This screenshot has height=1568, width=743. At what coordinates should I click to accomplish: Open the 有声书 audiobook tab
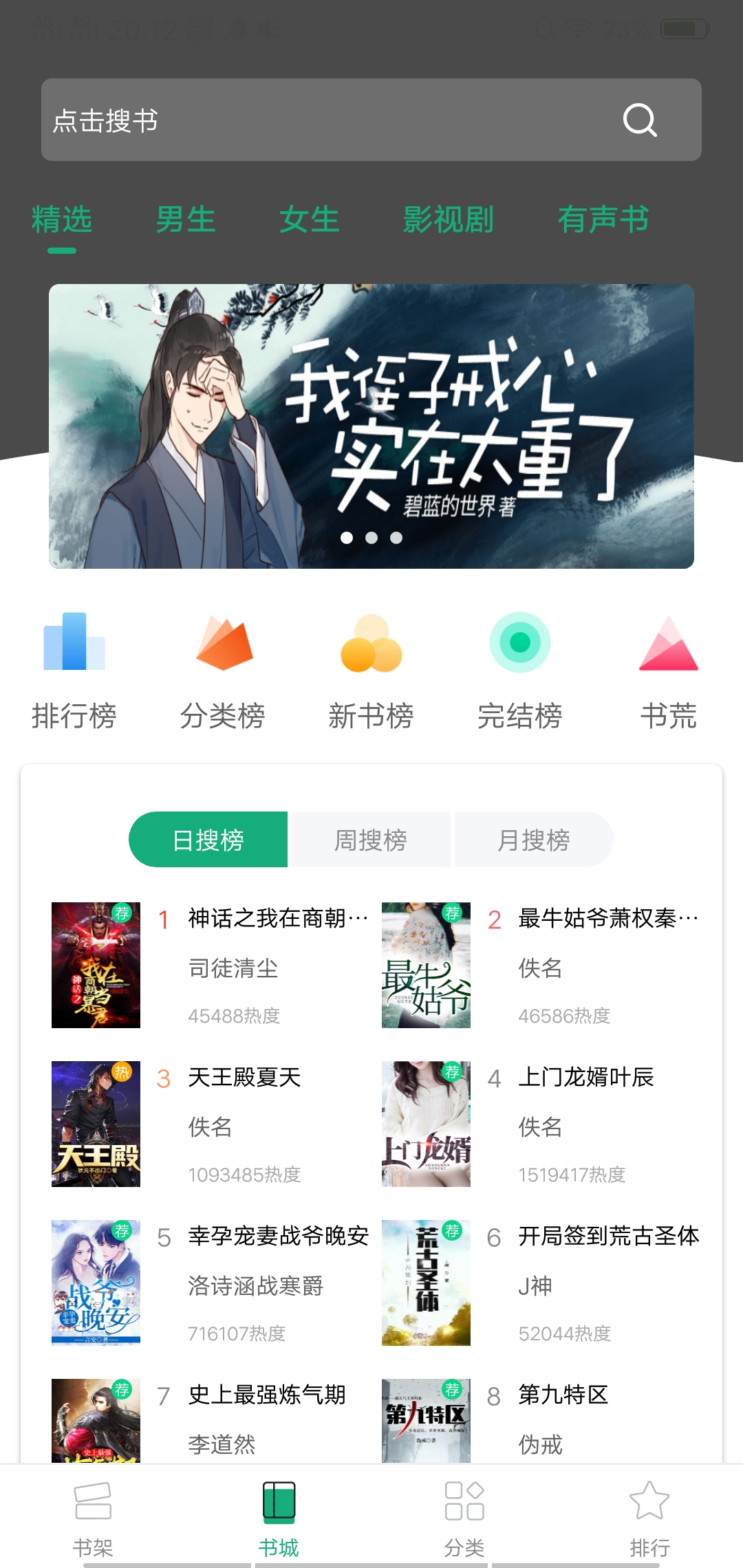point(604,219)
